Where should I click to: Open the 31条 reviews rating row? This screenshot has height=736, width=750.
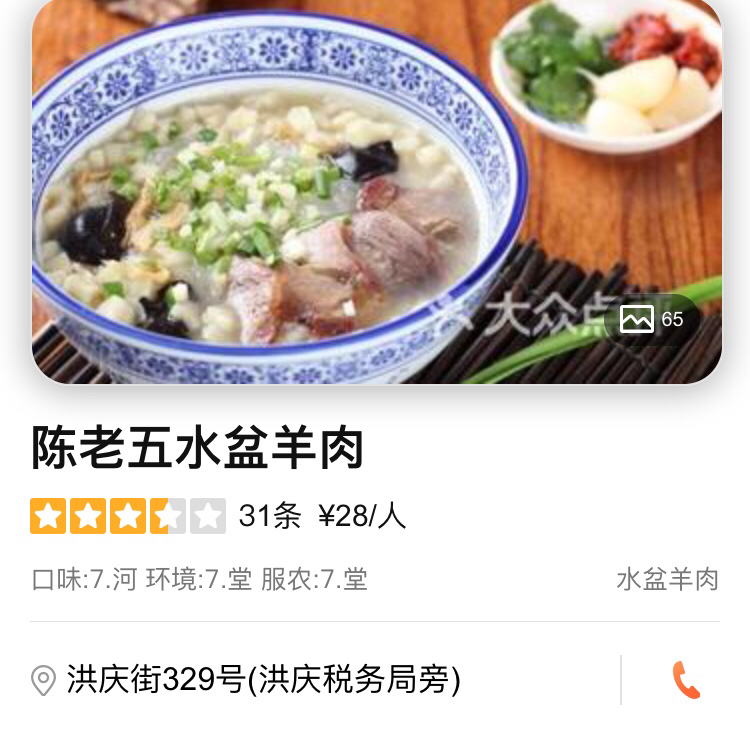pyautogui.click(x=218, y=516)
